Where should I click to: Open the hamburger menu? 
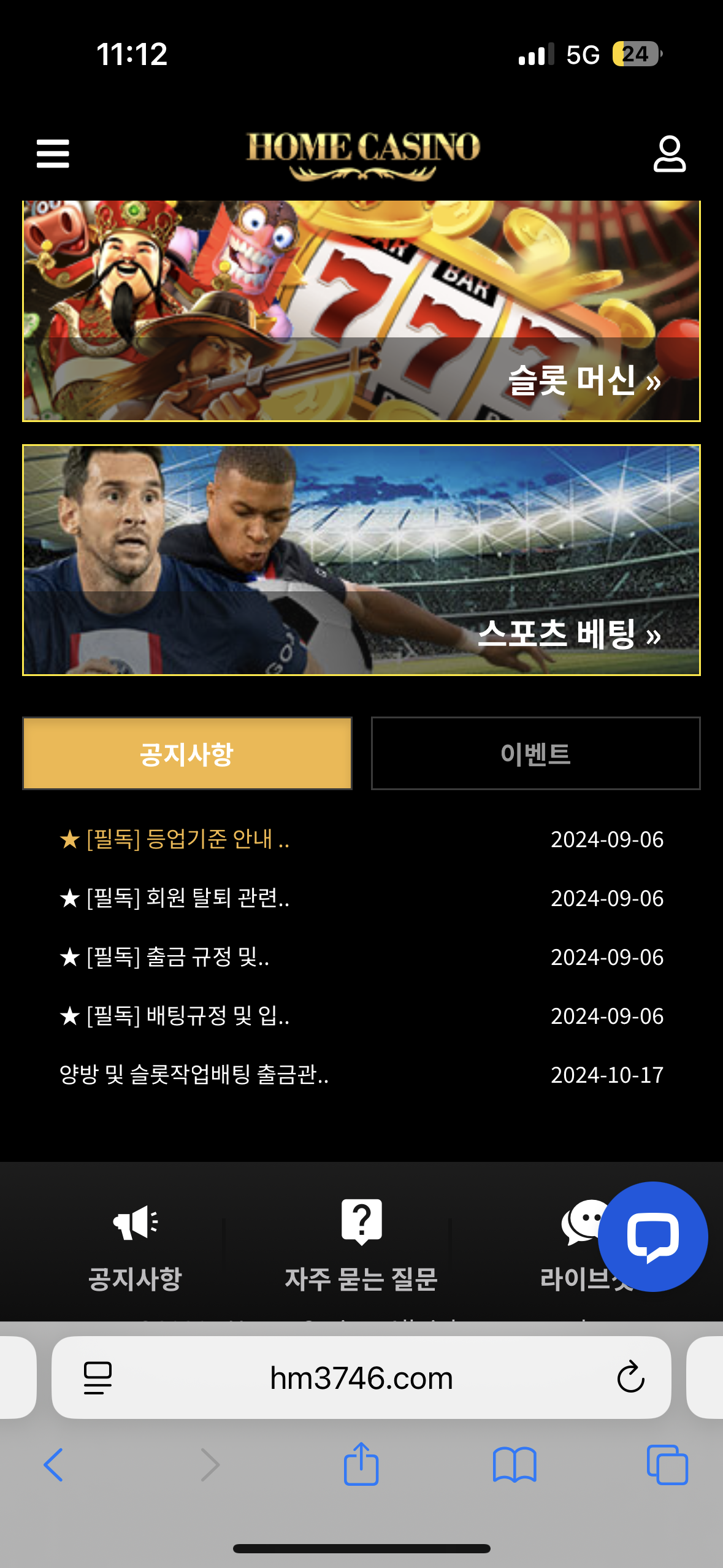point(53,153)
